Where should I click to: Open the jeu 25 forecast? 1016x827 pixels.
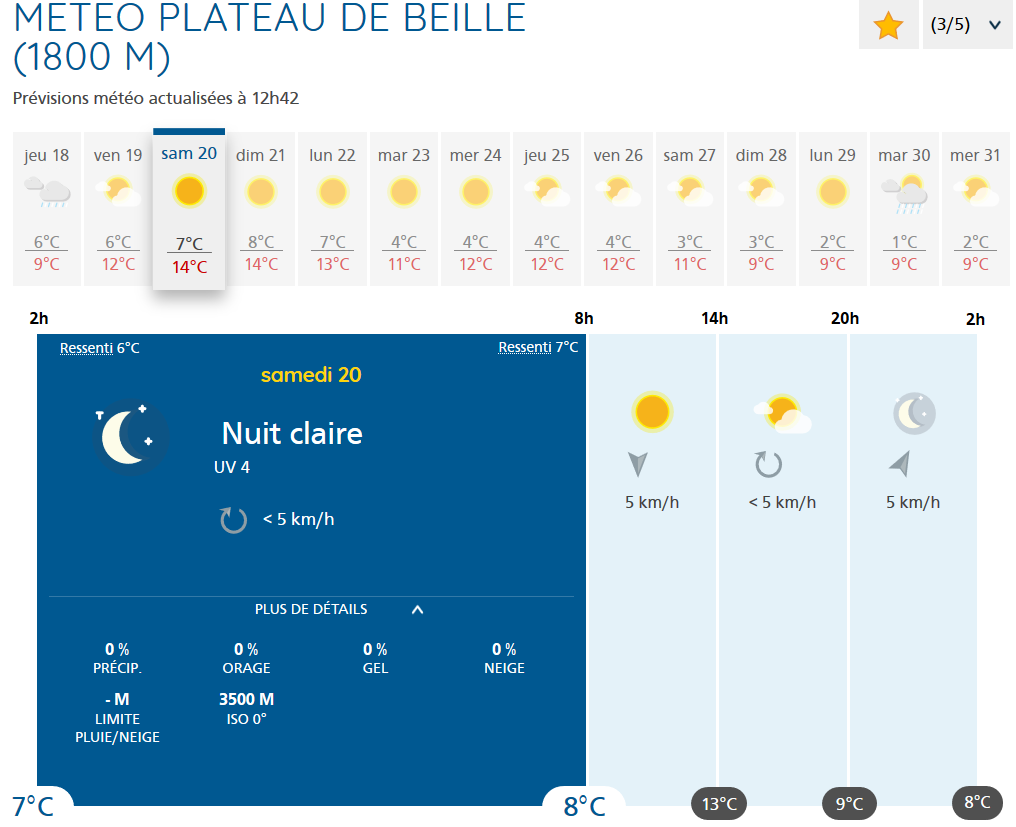(547, 208)
